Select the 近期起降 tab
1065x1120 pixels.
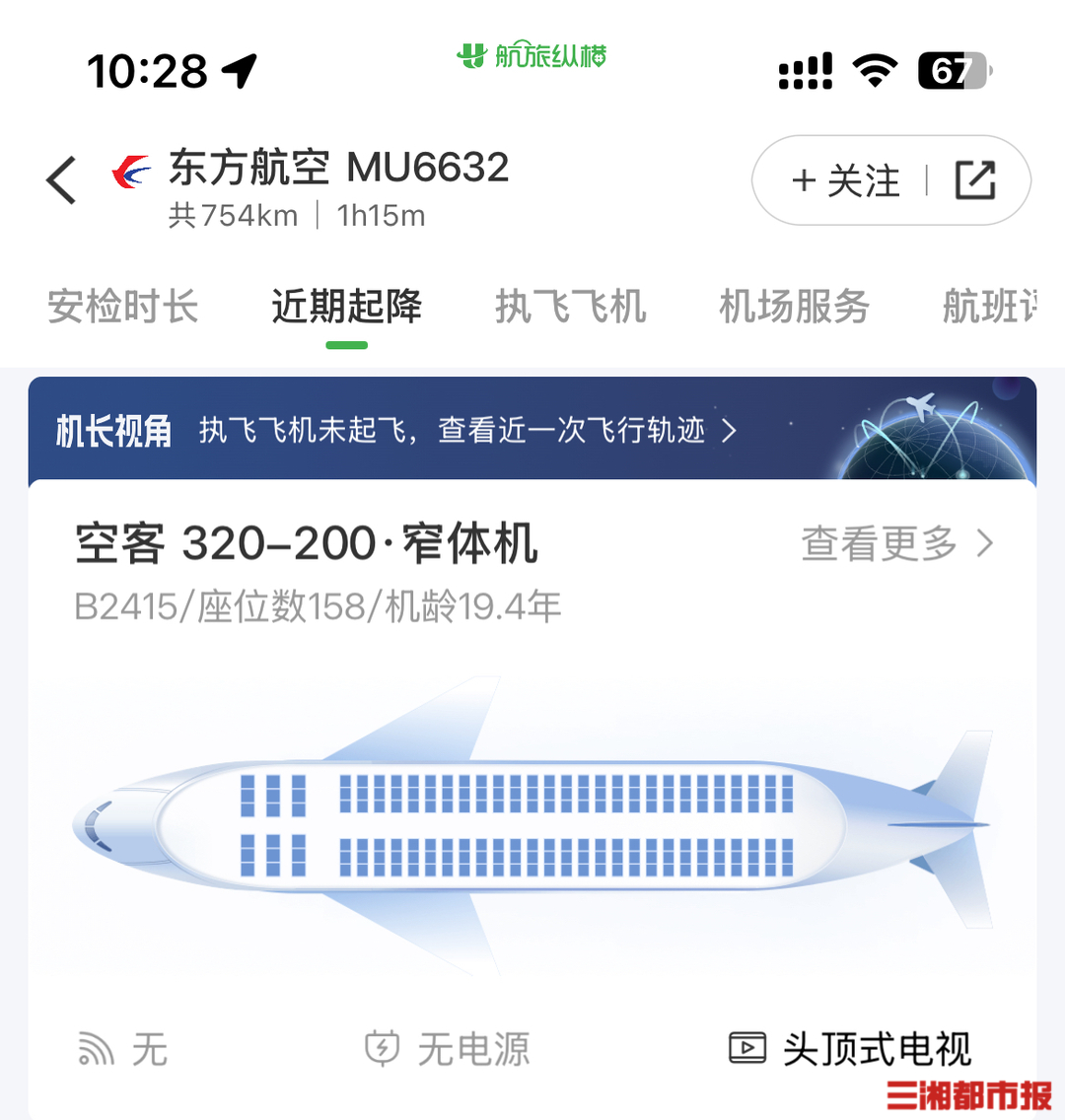point(346,307)
